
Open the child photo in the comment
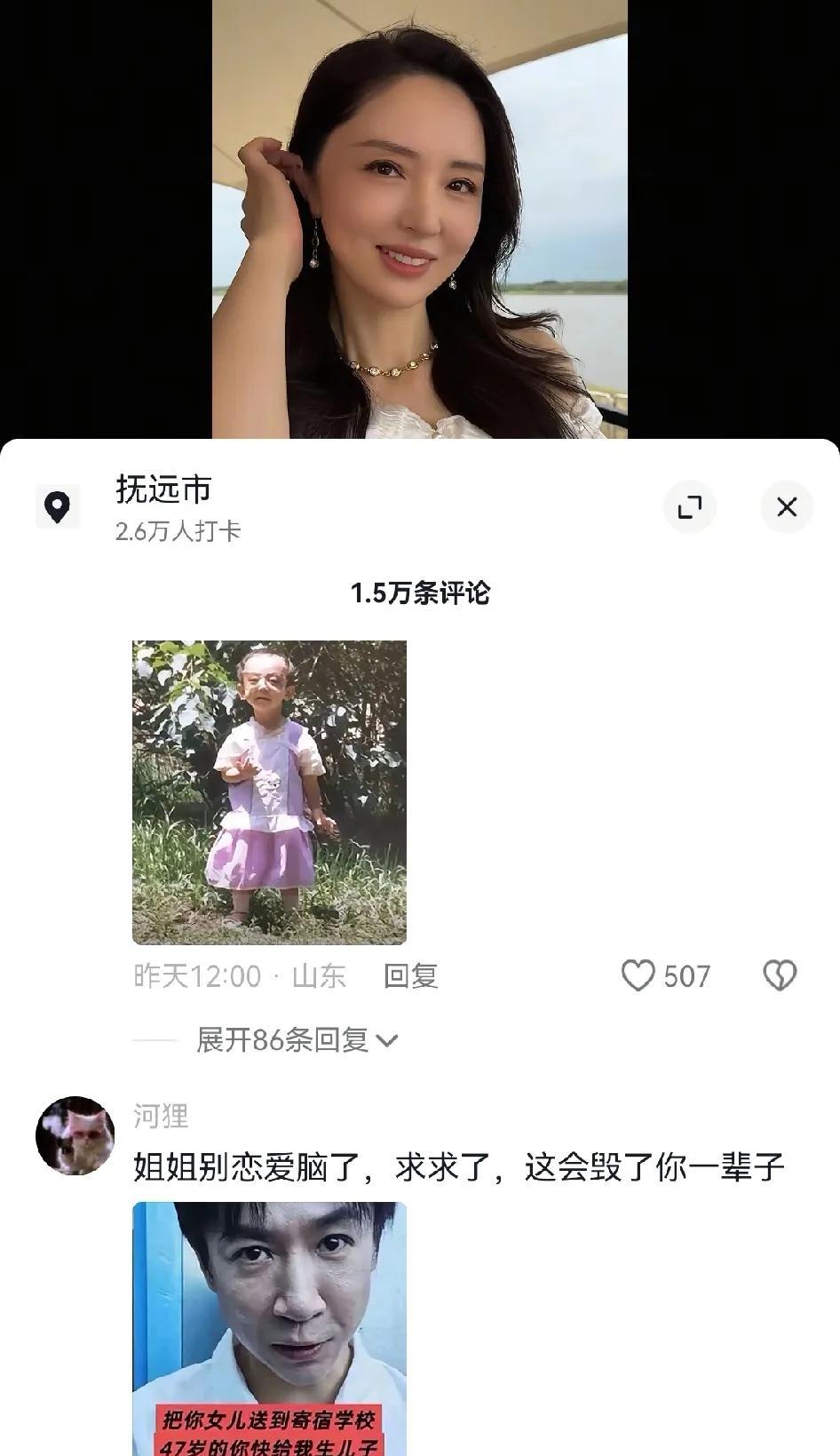pyautogui.click(x=269, y=792)
